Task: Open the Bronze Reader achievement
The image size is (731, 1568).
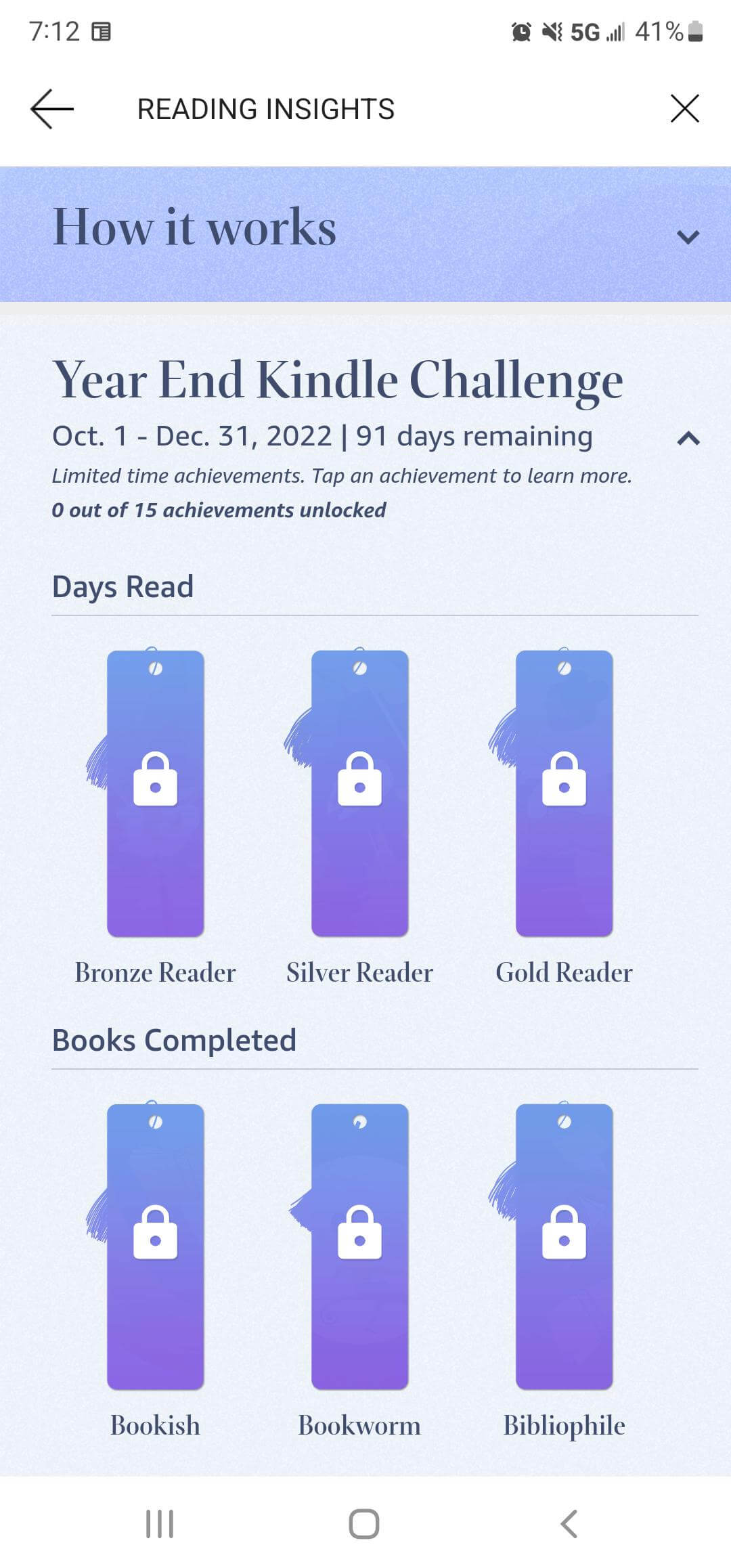Action: point(155,793)
